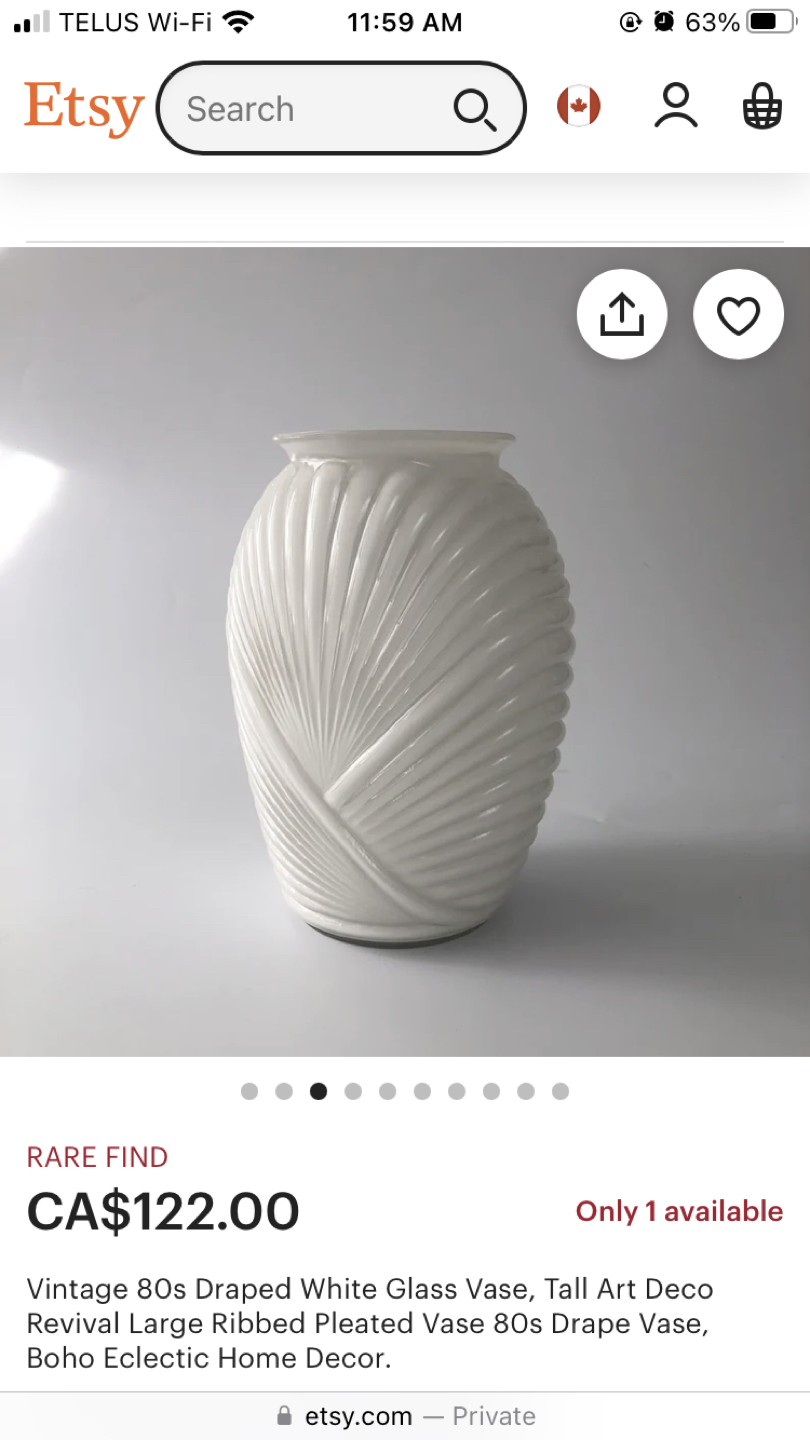Open the Etsy home logo

tap(84, 108)
